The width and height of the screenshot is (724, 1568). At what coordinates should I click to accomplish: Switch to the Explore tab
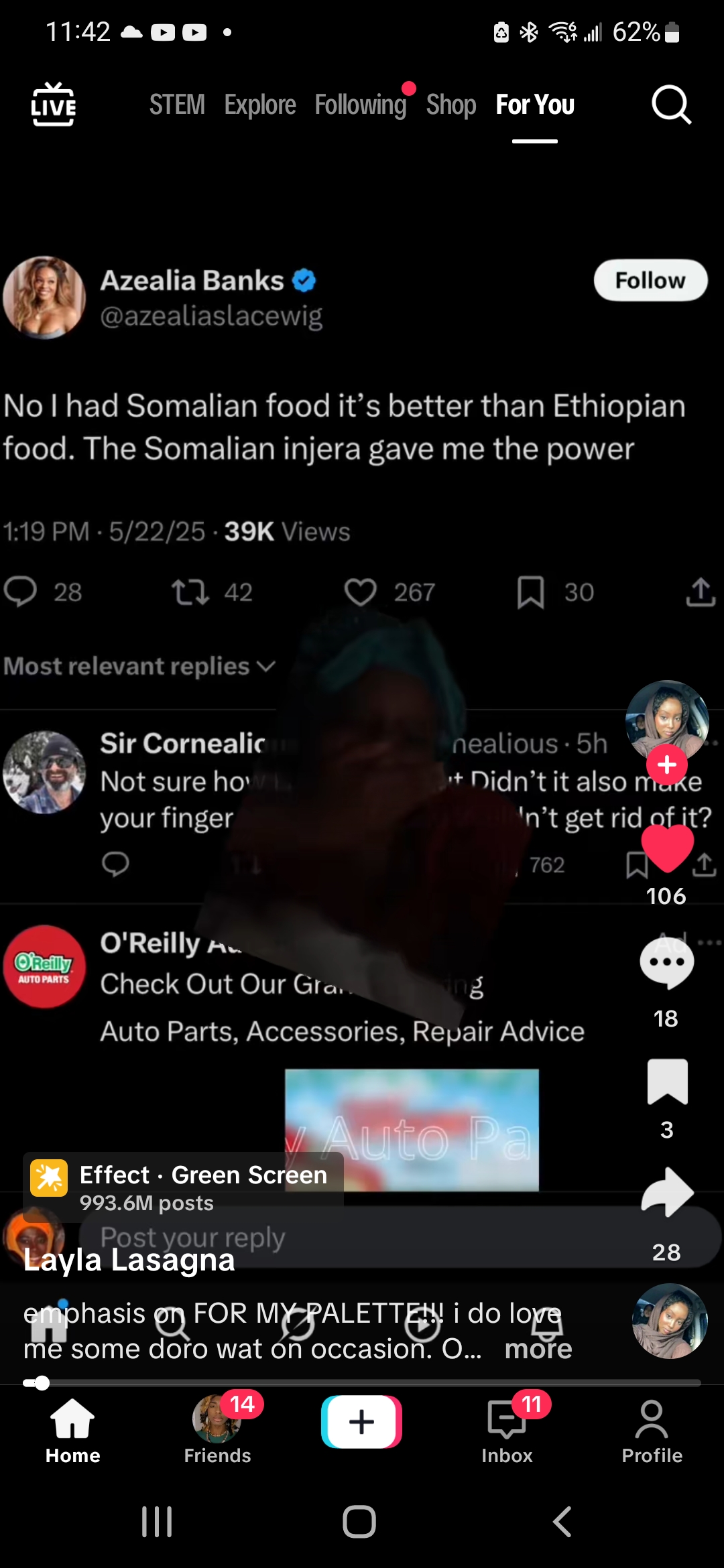click(x=260, y=105)
